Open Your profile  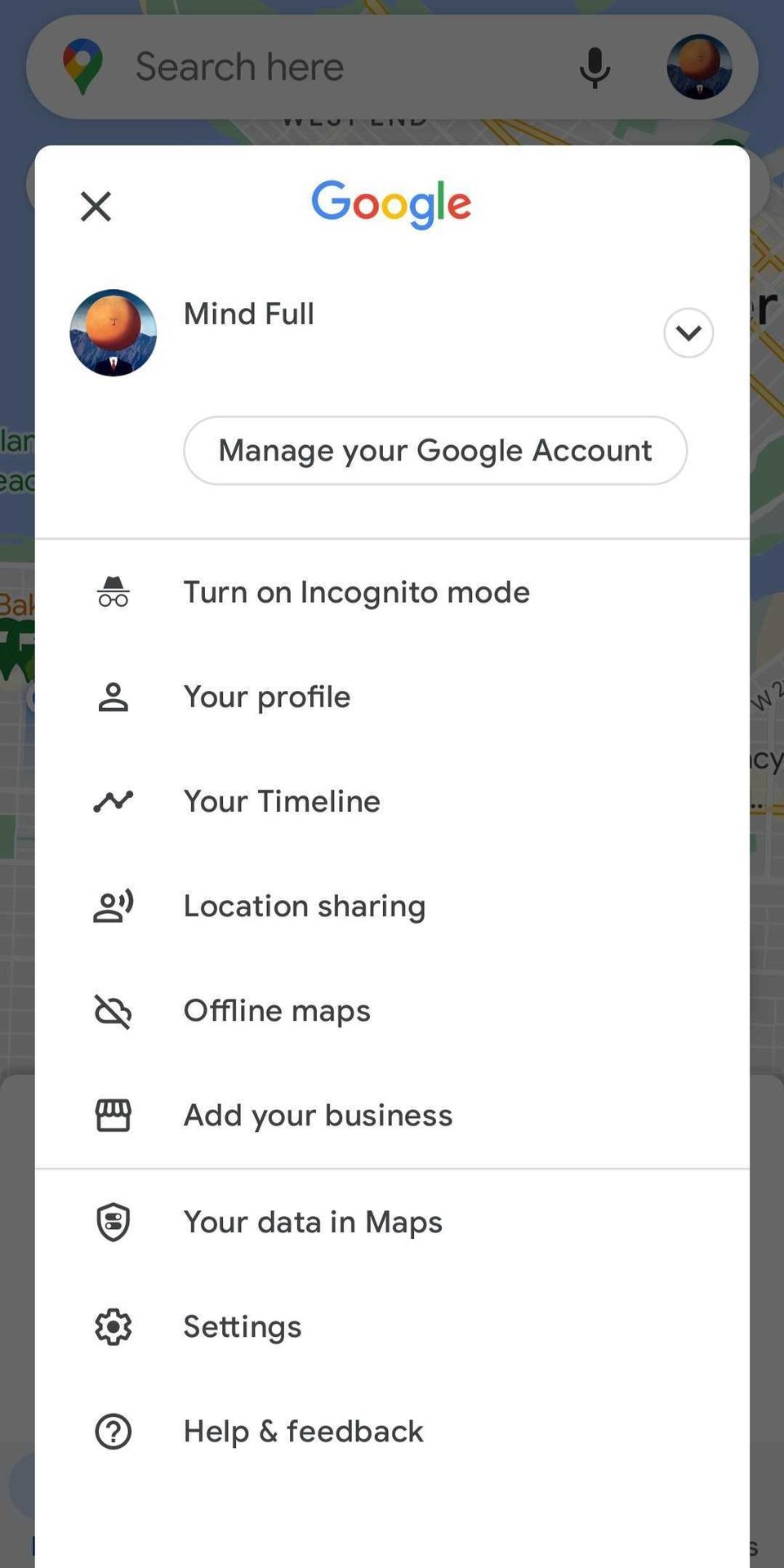click(267, 697)
